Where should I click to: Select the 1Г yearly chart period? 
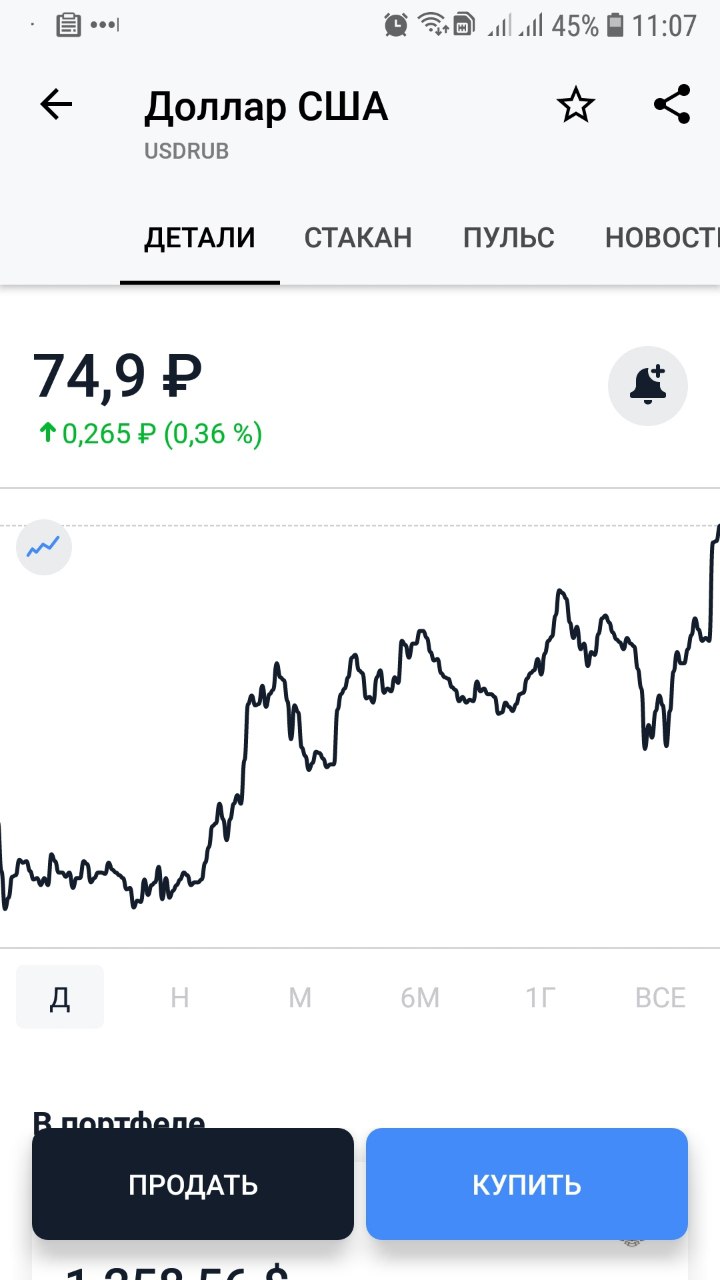point(540,997)
